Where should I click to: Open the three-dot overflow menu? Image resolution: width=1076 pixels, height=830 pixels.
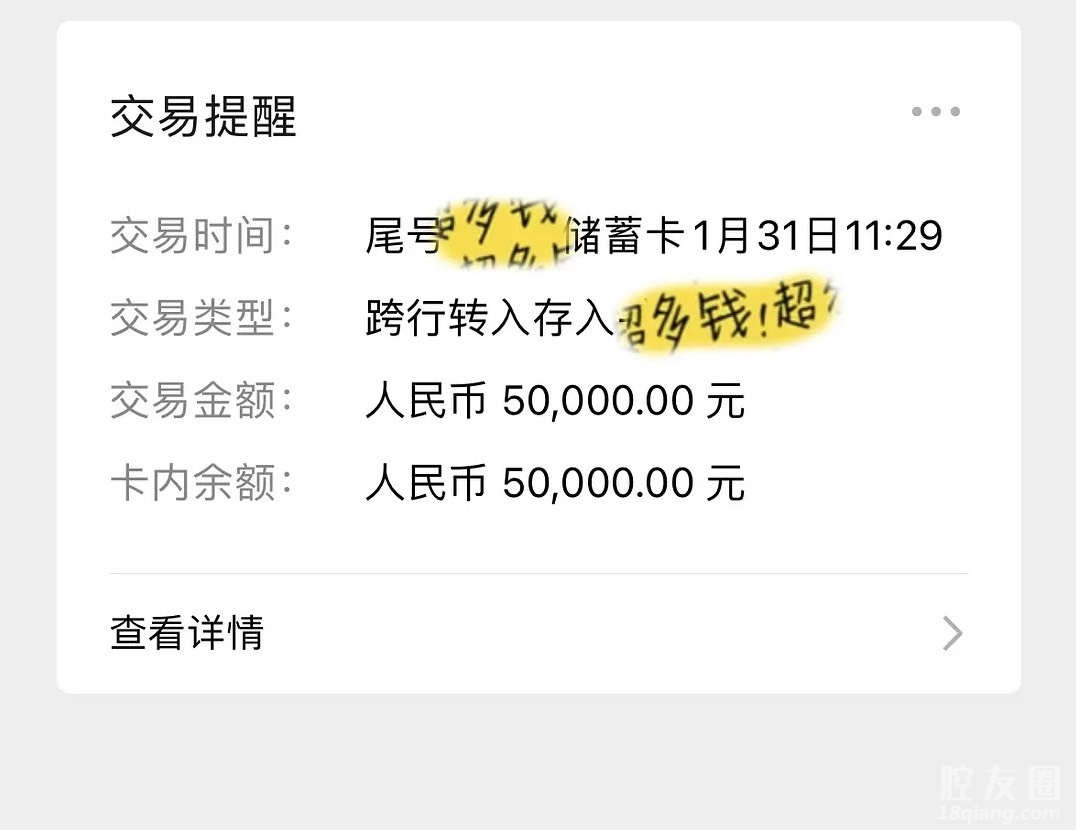[935, 112]
